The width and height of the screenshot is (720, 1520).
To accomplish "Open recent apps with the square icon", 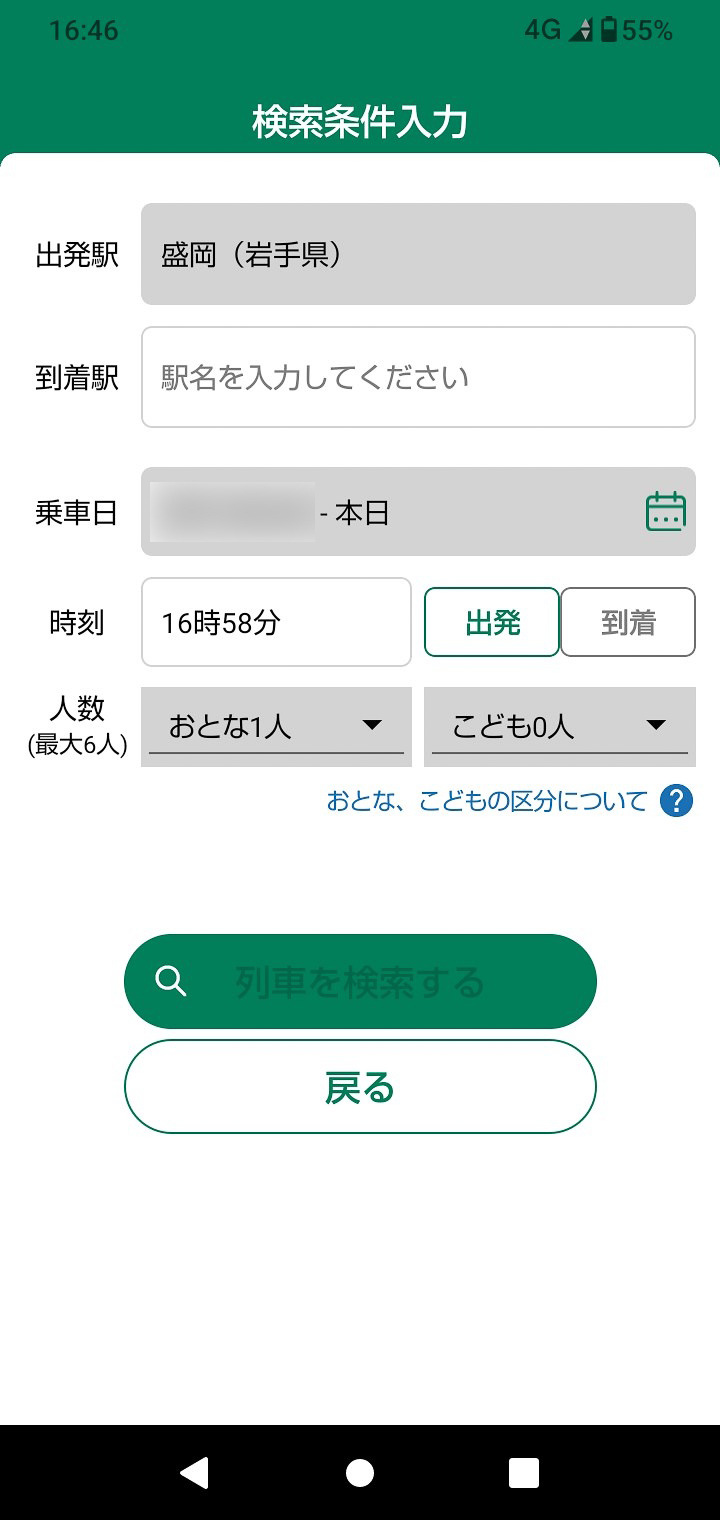I will (524, 1471).
